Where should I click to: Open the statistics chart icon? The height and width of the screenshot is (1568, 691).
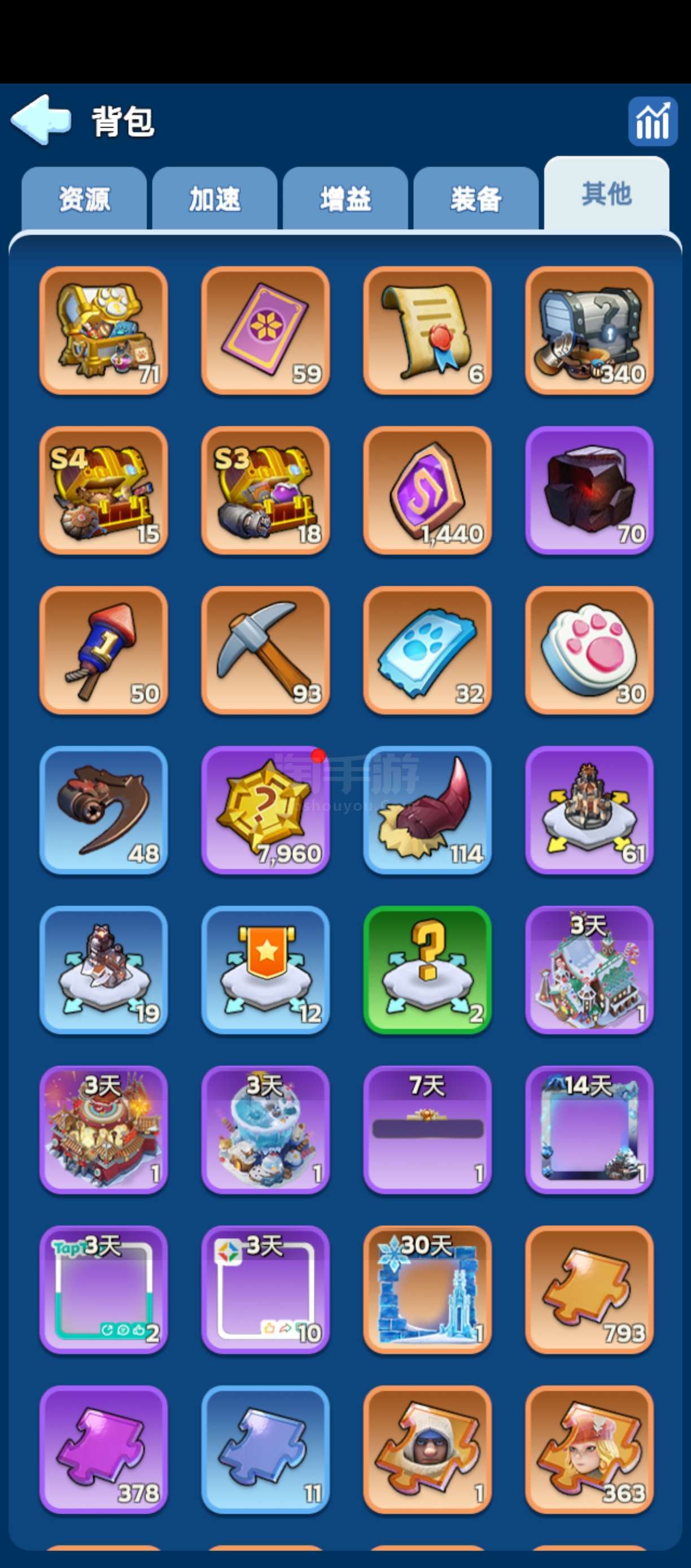tap(653, 121)
